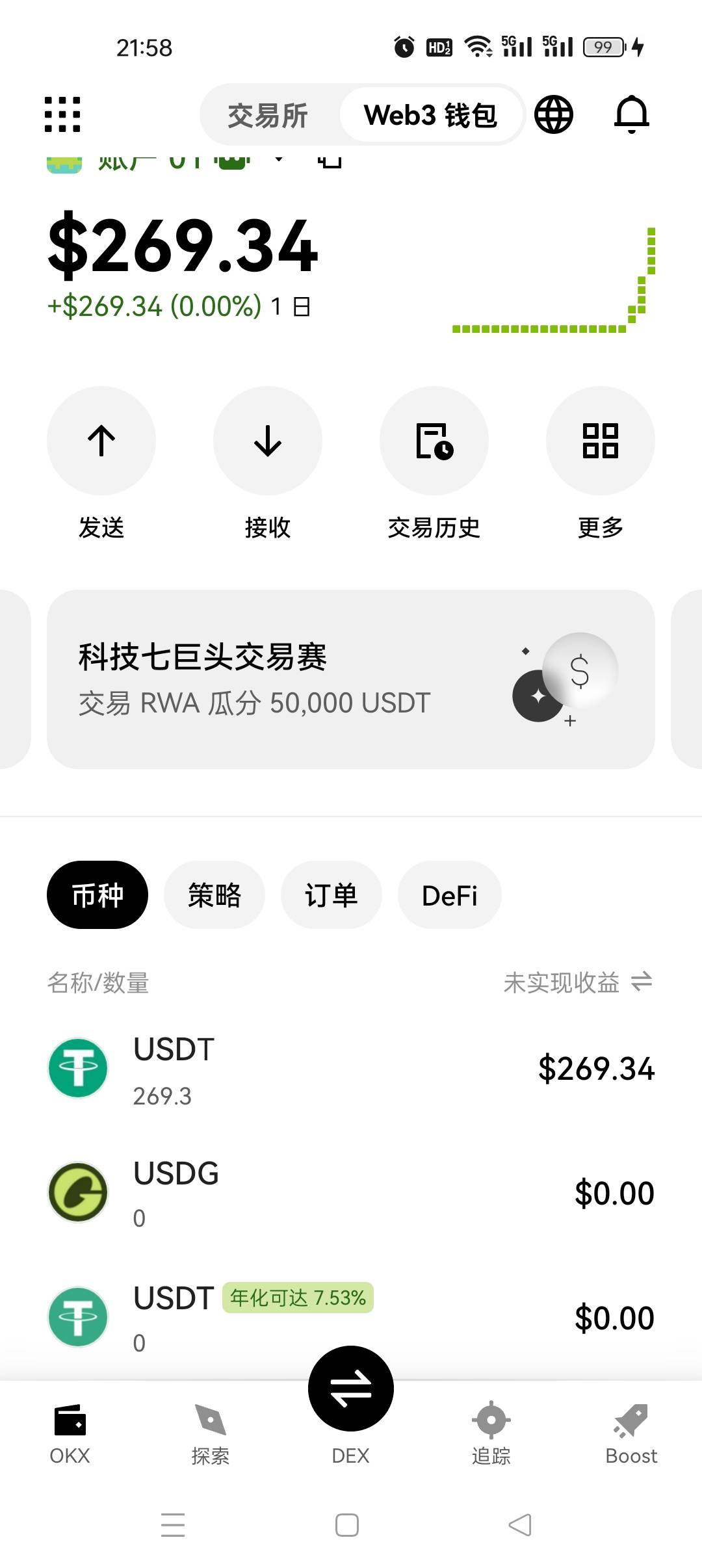The image size is (702, 1568).
Task: Select the 策略 chip
Action: click(x=214, y=895)
